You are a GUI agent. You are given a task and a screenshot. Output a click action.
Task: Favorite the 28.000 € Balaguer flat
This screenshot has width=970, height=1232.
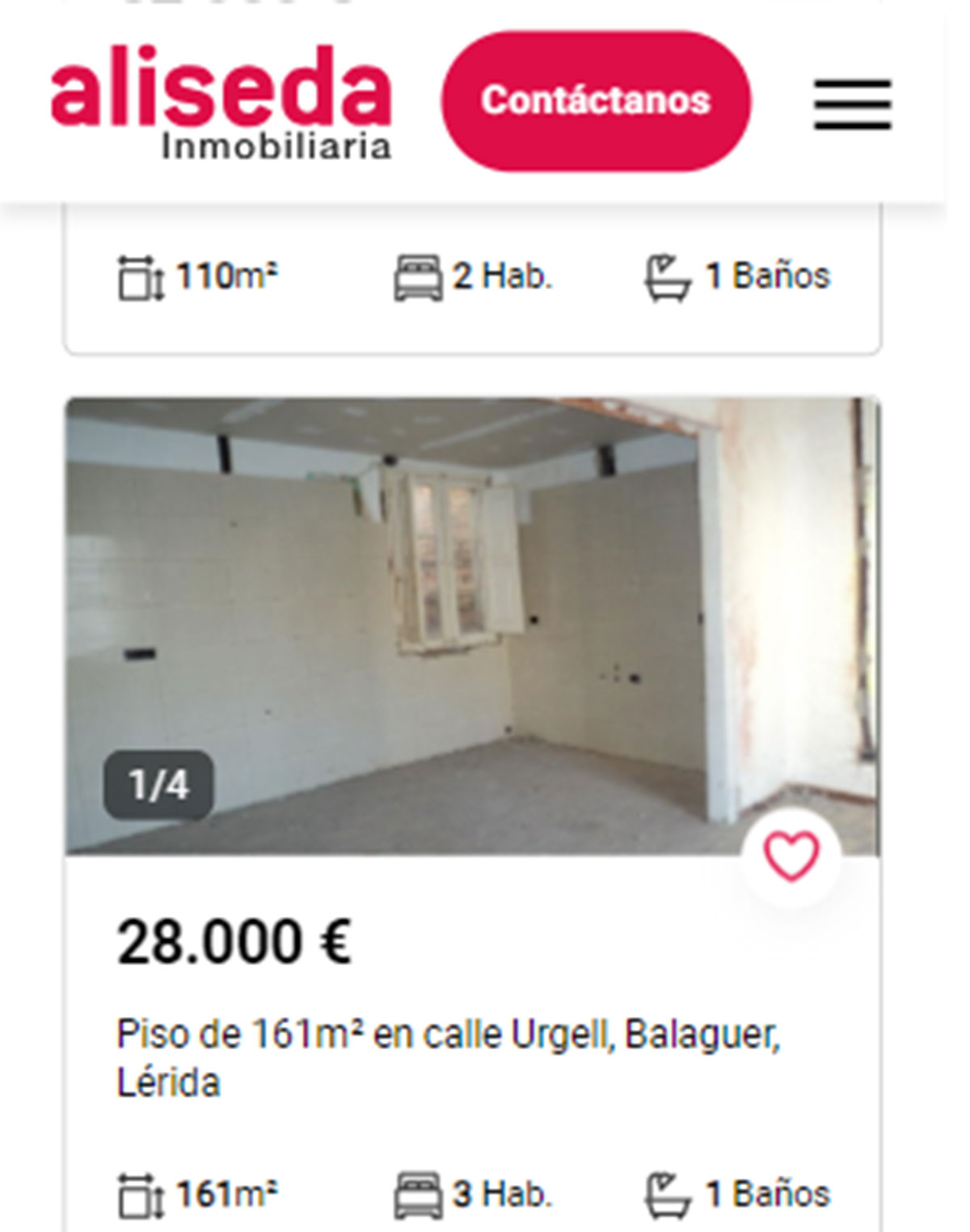click(x=791, y=855)
